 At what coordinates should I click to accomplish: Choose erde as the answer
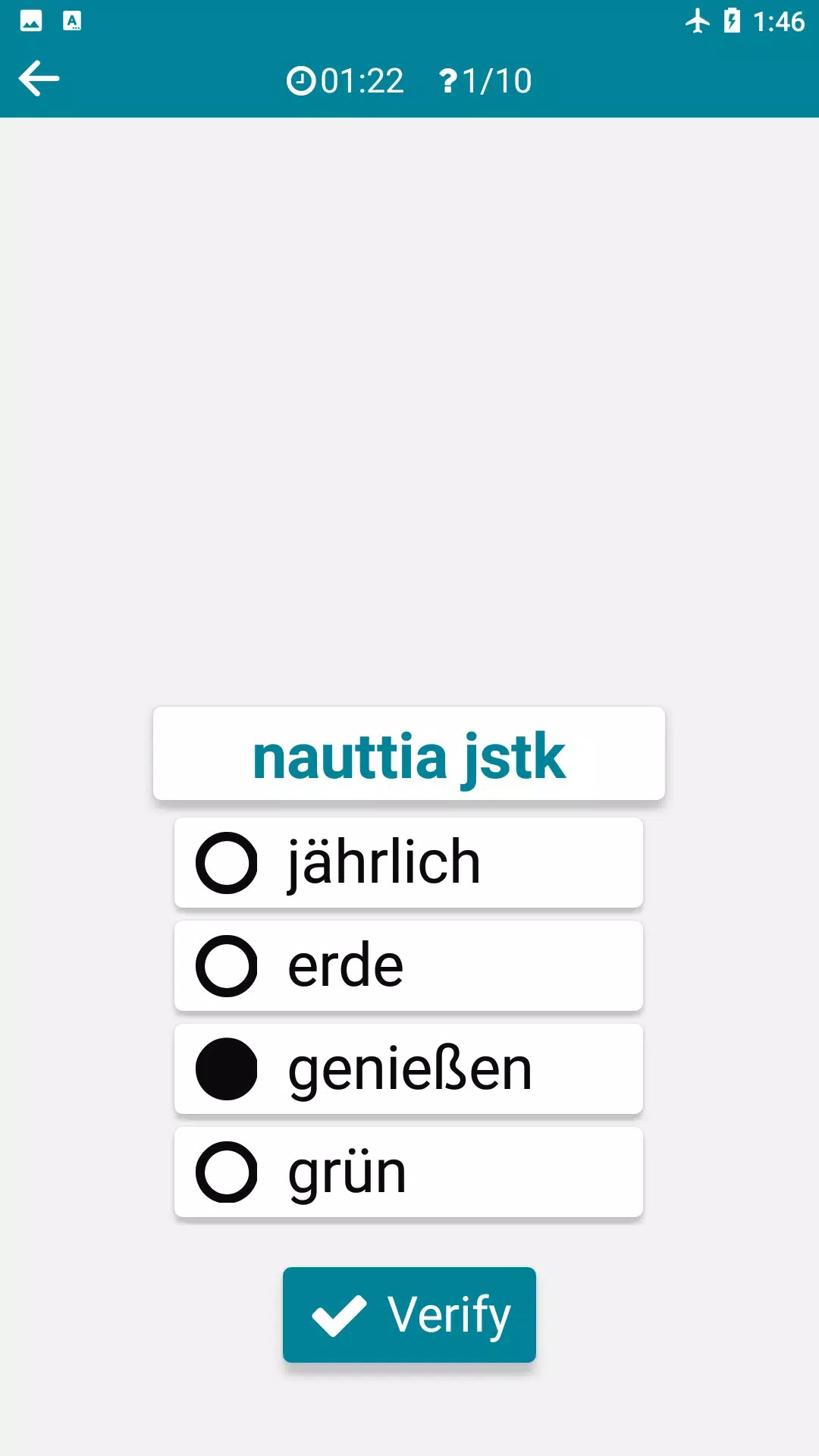click(x=408, y=966)
